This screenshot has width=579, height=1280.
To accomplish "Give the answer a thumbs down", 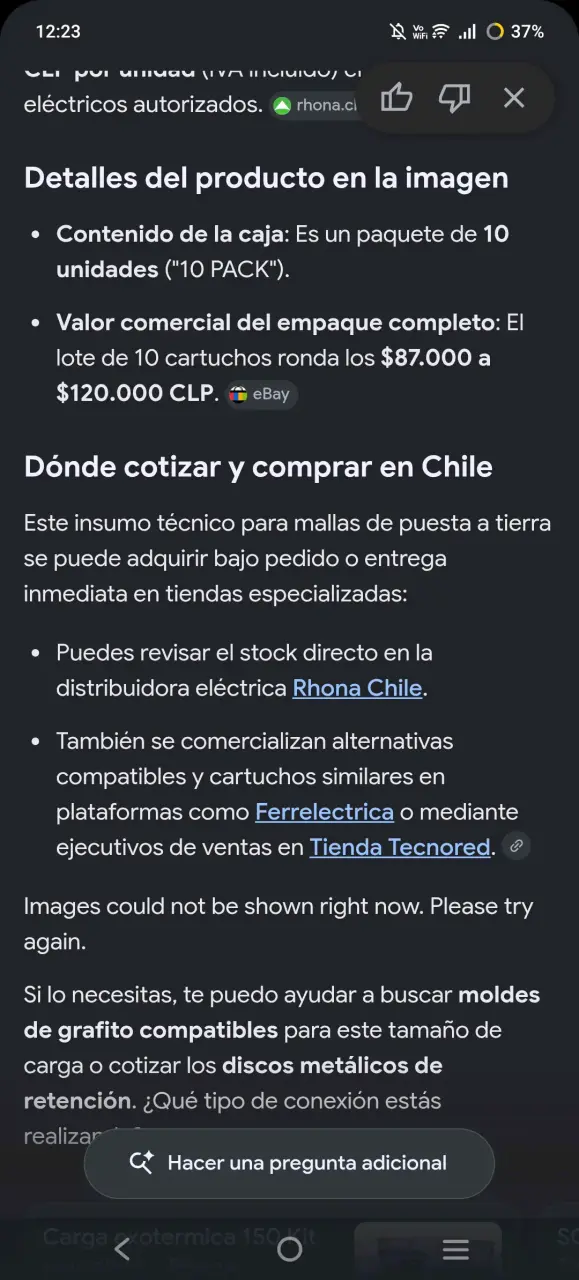I will [x=455, y=98].
